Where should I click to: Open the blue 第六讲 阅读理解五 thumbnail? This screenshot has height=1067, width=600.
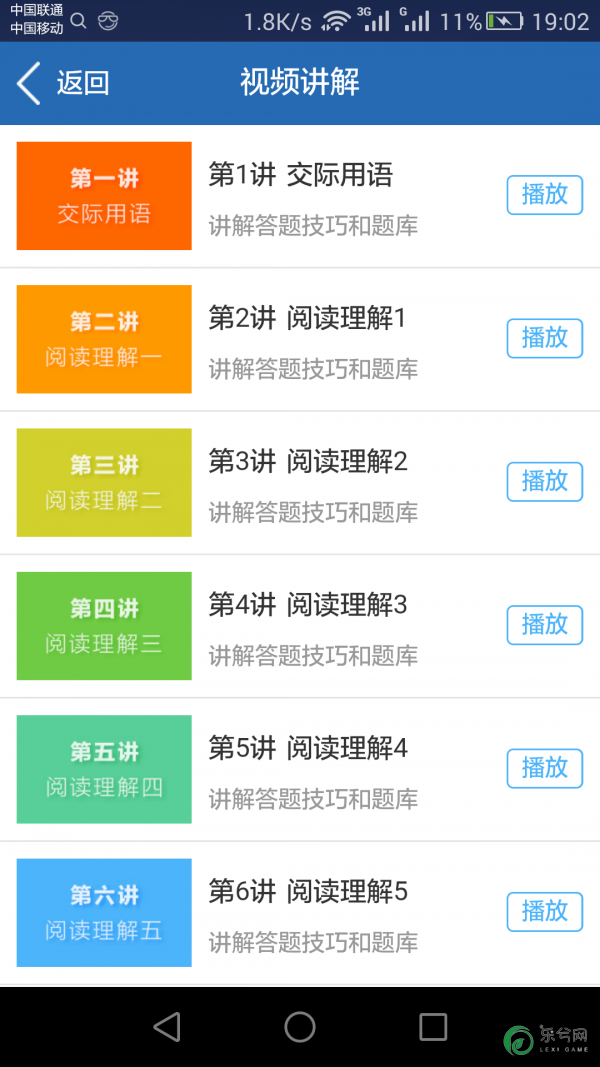[x=104, y=913]
